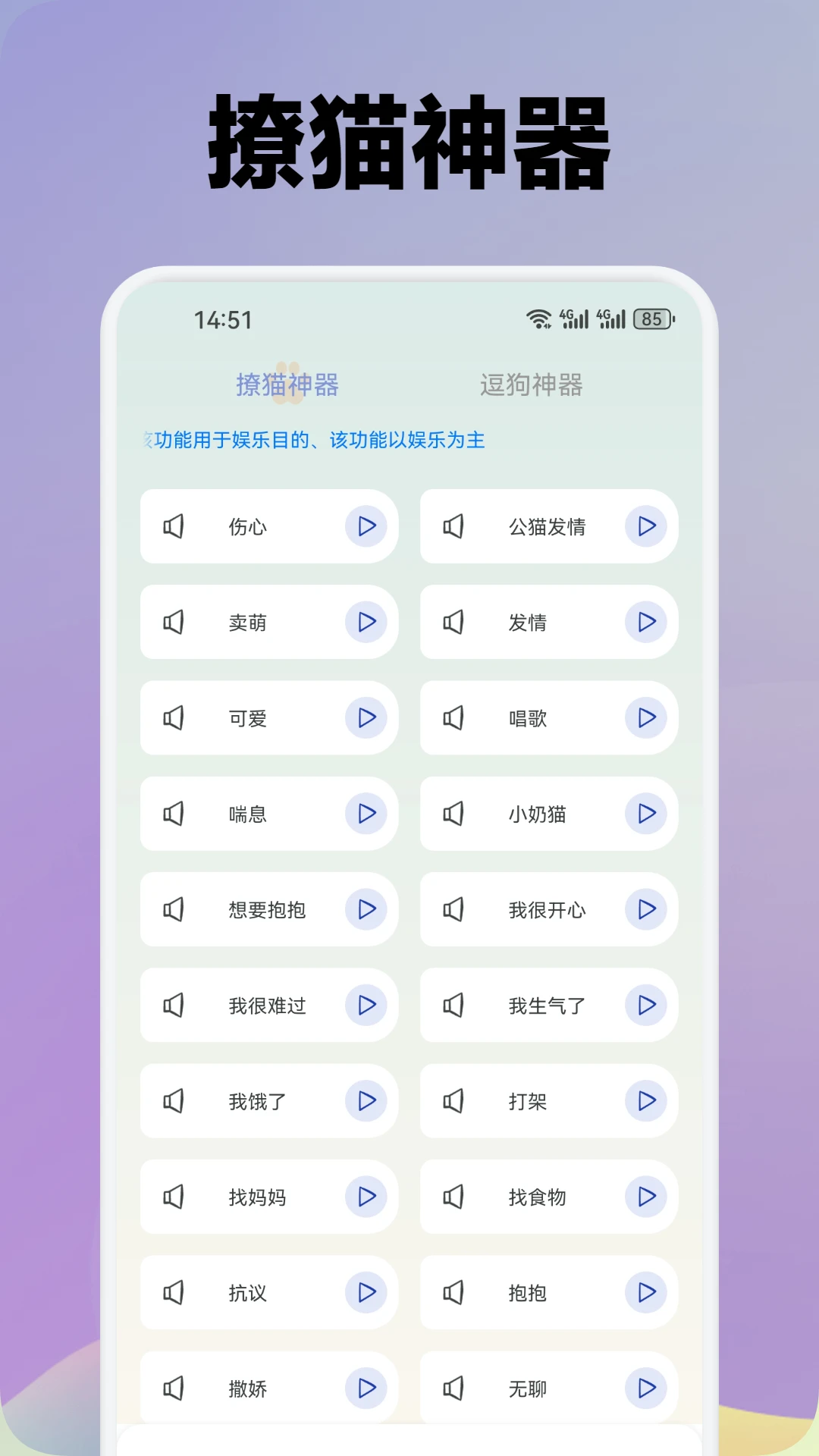Click the speaker icon next to 小奶猫
Screen dimensions: 819x1456
click(455, 814)
